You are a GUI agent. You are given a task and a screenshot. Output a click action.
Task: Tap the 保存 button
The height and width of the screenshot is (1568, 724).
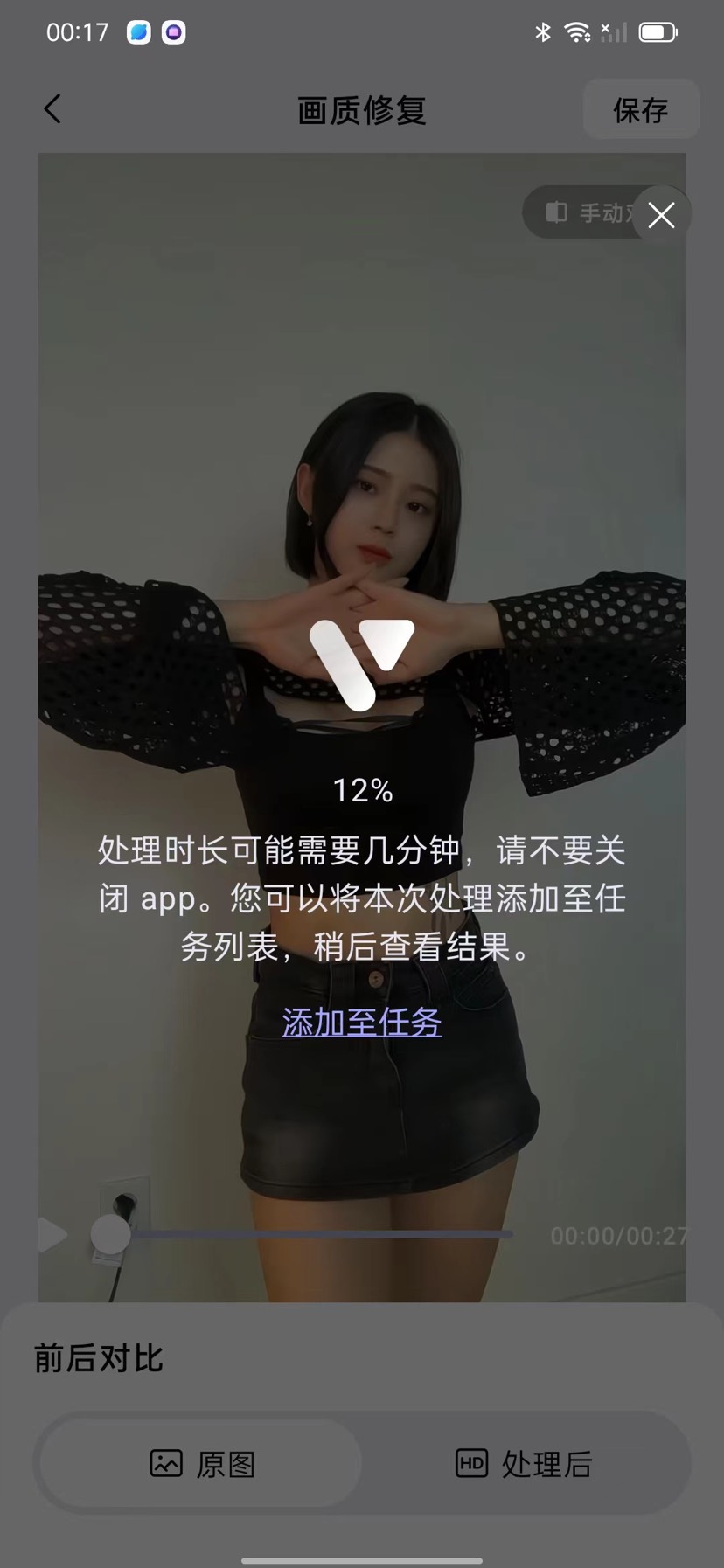point(640,109)
